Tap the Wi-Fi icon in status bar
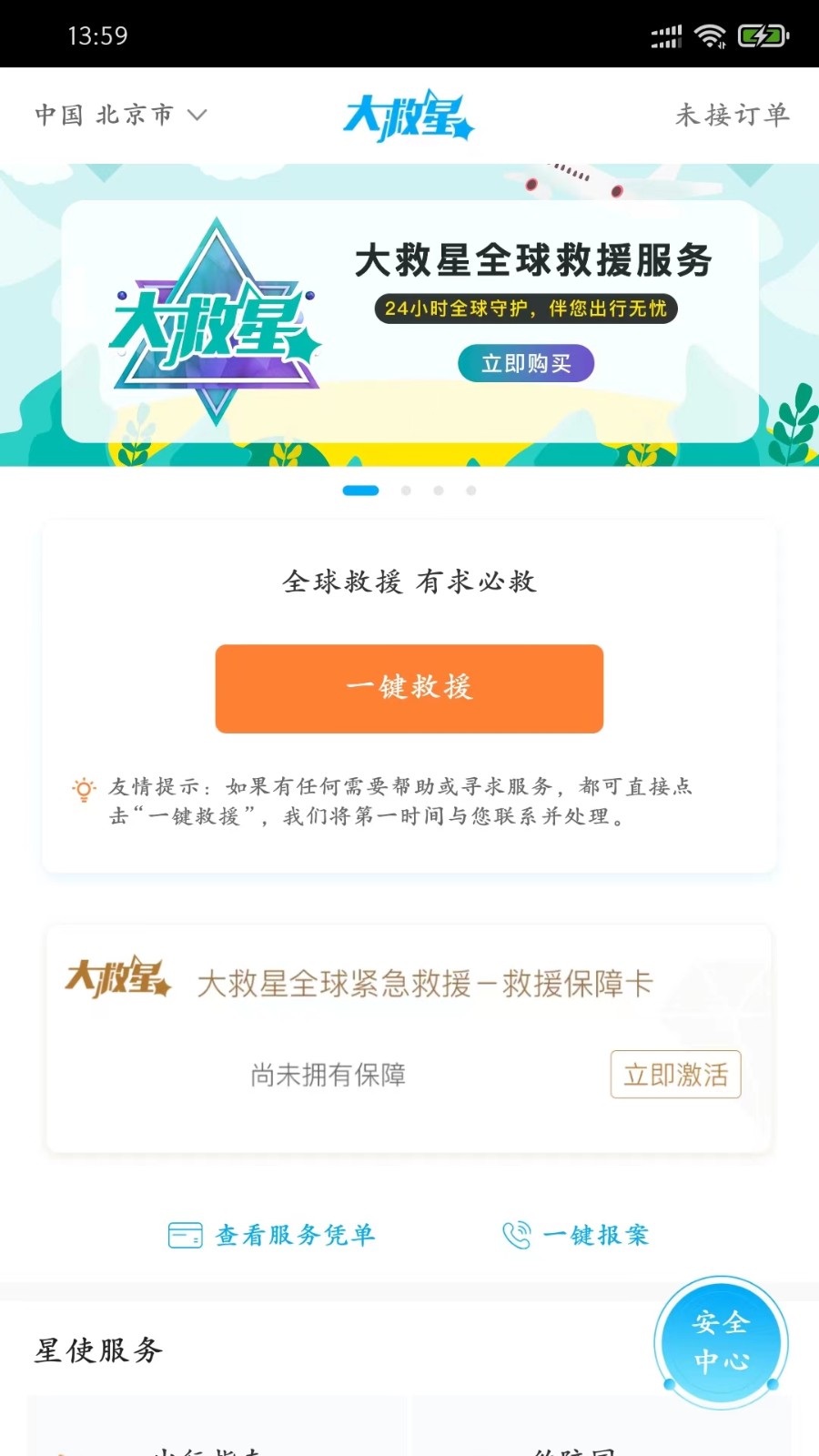 tap(708, 35)
